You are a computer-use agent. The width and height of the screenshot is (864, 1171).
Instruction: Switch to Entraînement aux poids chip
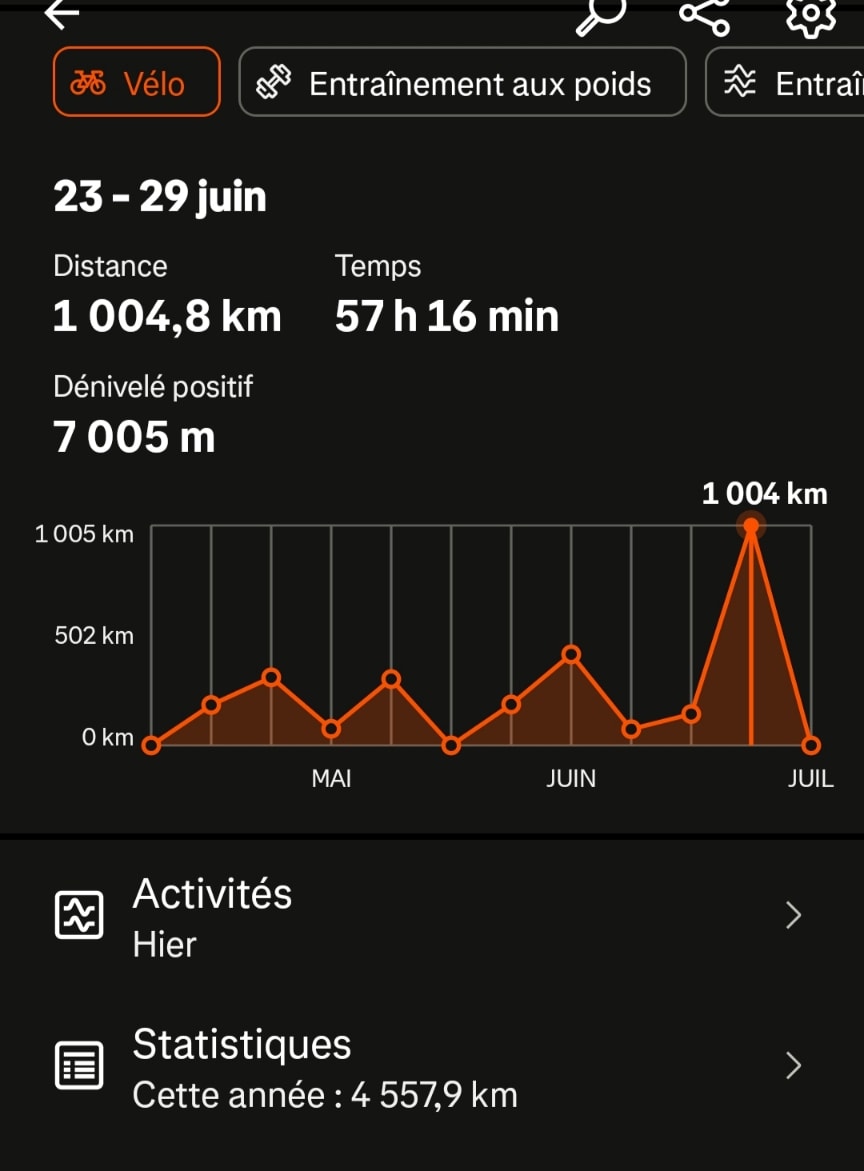(x=462, y=83)
